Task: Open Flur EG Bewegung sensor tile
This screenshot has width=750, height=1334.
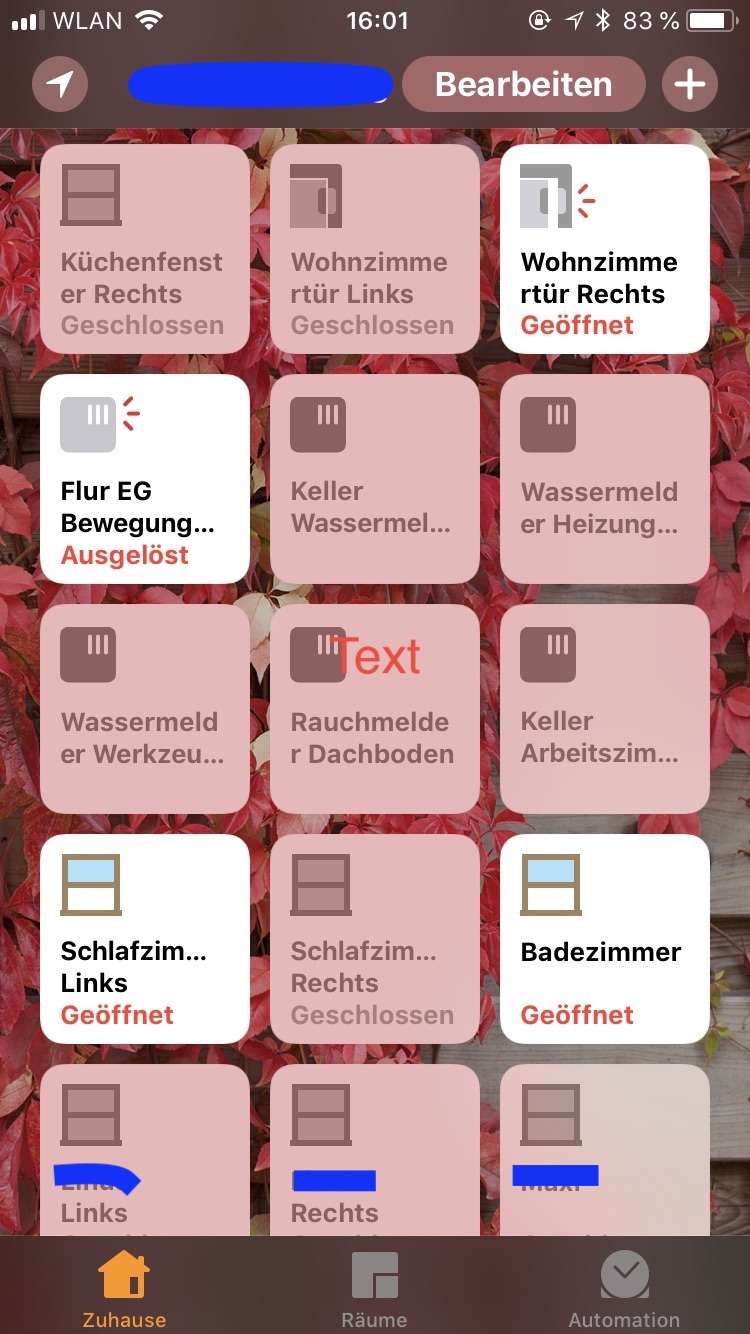Action: tap(144, 479)
